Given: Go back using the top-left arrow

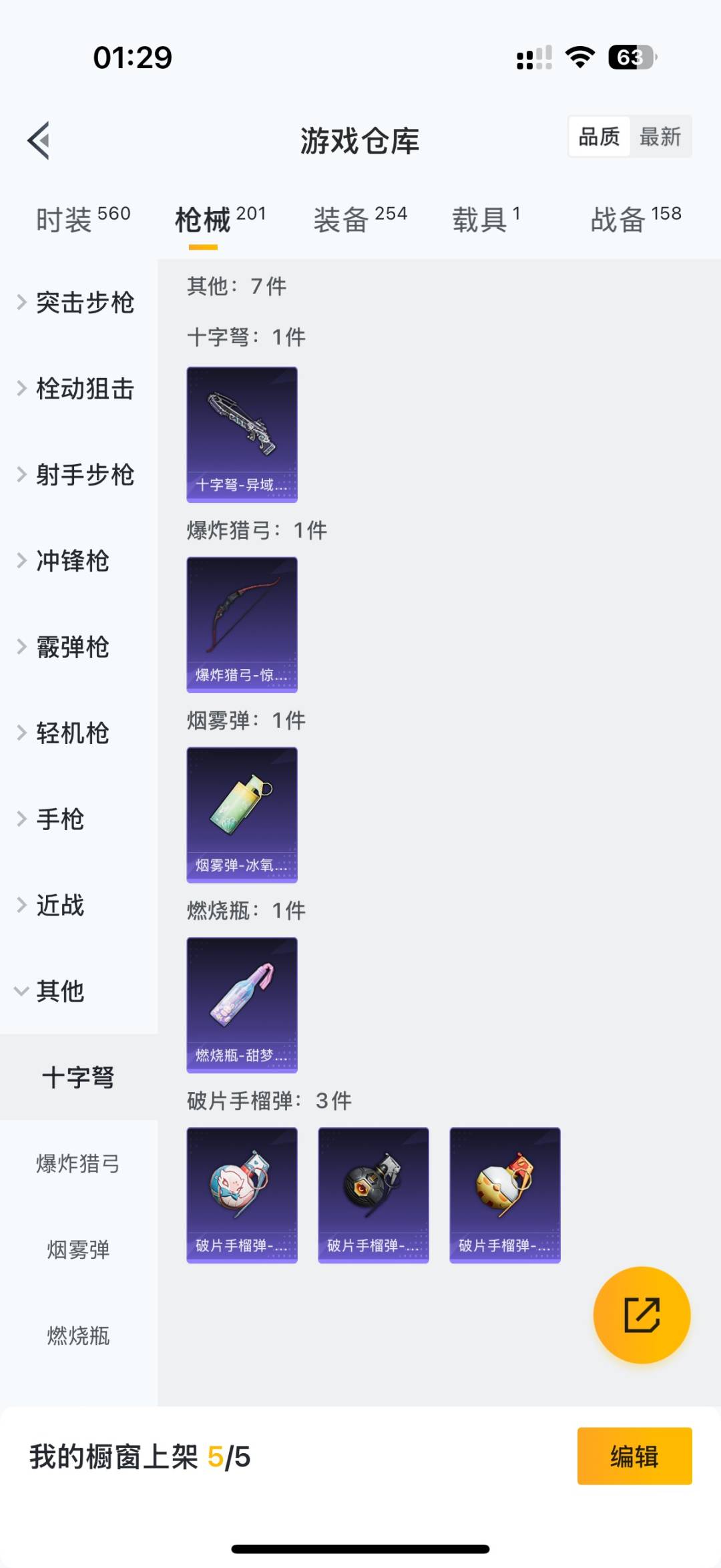Looking at the screenshot, I should pyautogui.click(x=39, y=140).
